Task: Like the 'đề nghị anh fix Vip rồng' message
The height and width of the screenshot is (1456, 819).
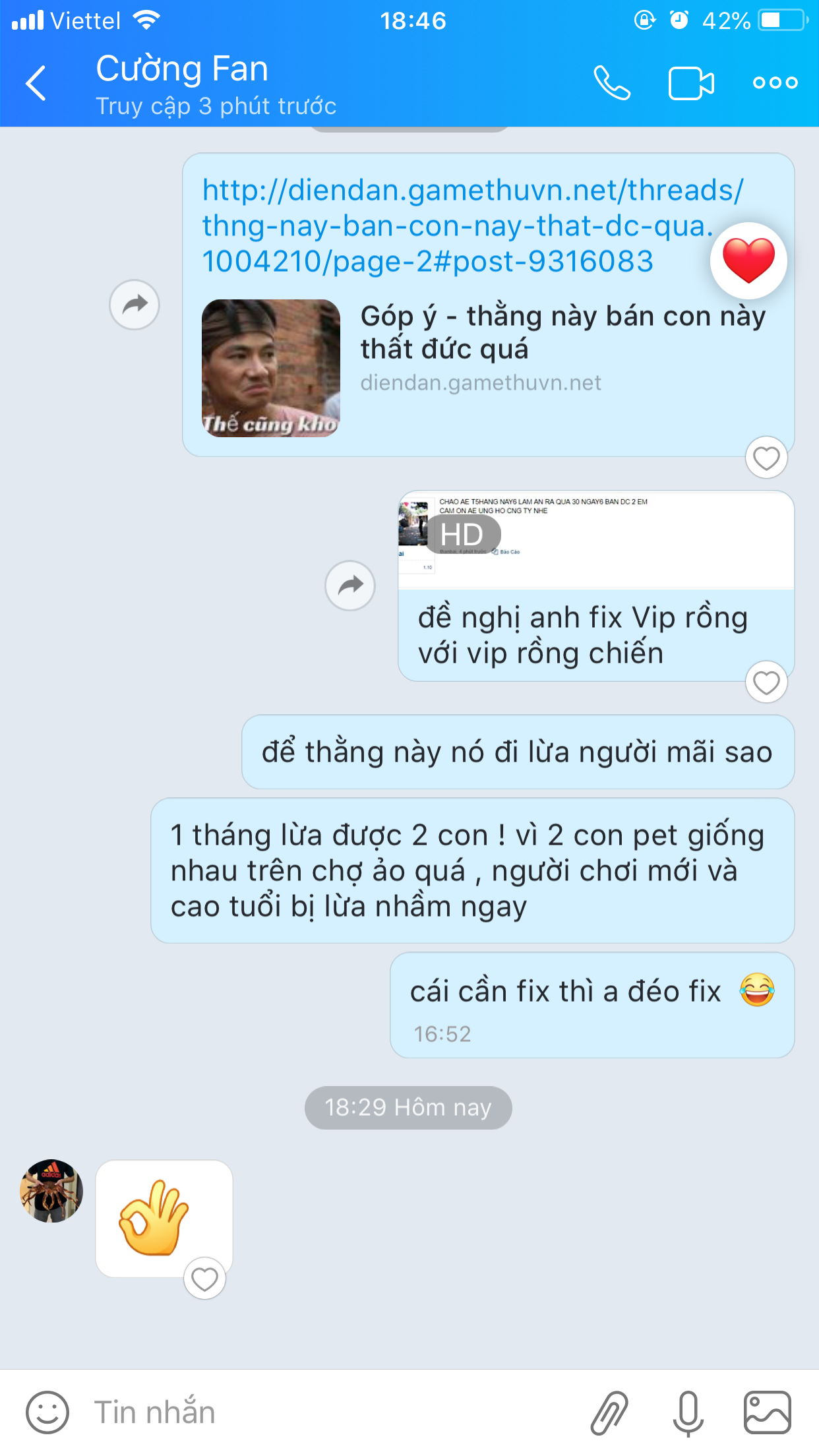Action: coord(766,682)
